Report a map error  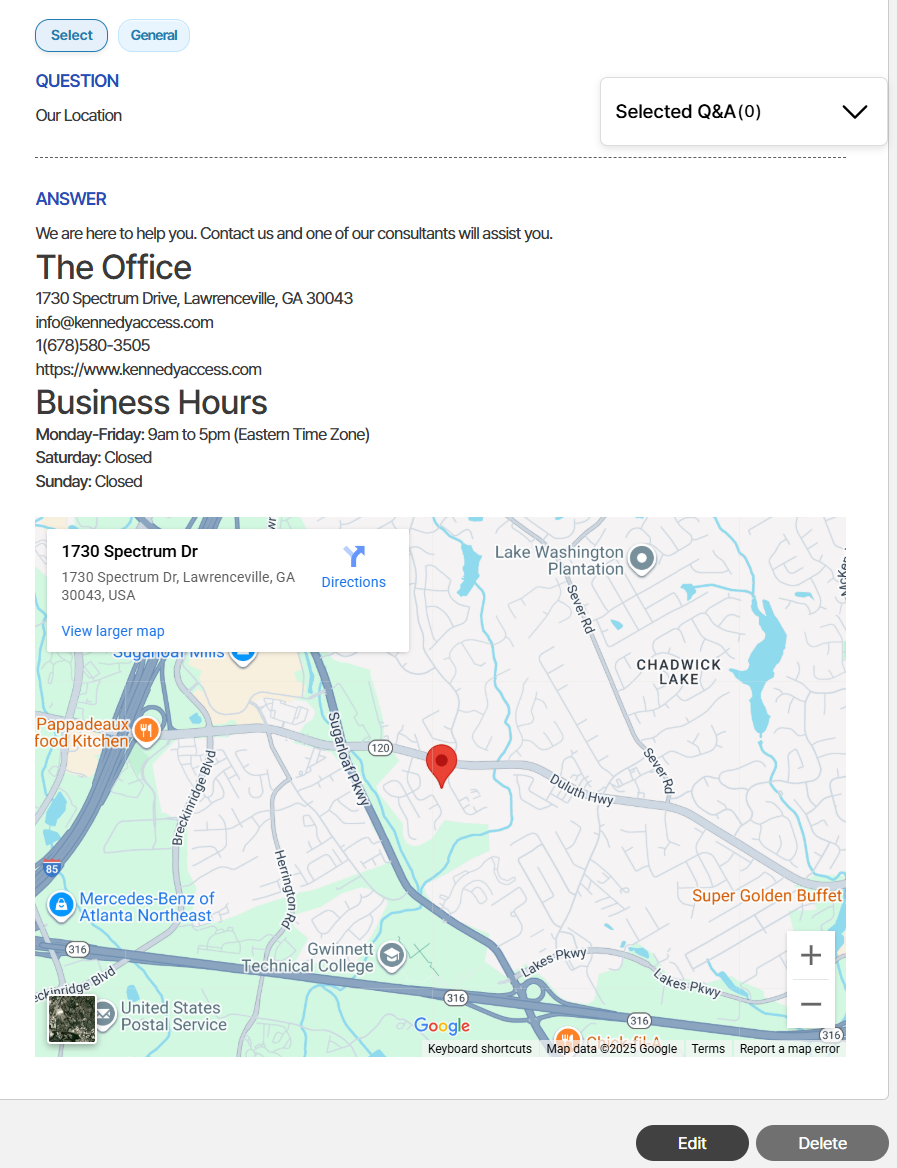(789, 1049)
